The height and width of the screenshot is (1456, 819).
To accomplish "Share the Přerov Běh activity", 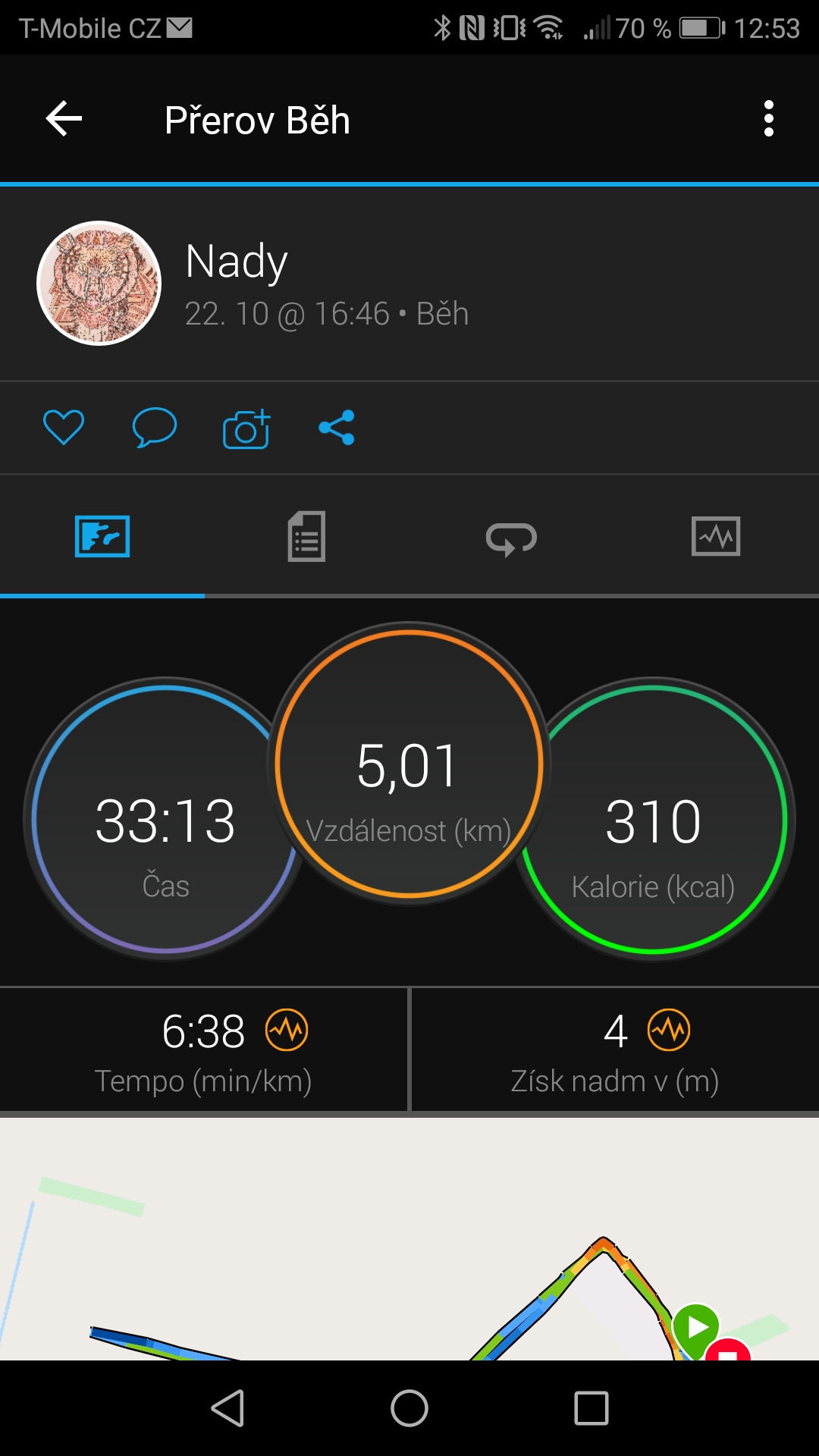I will pyautogui.click(x=337, y=427).
